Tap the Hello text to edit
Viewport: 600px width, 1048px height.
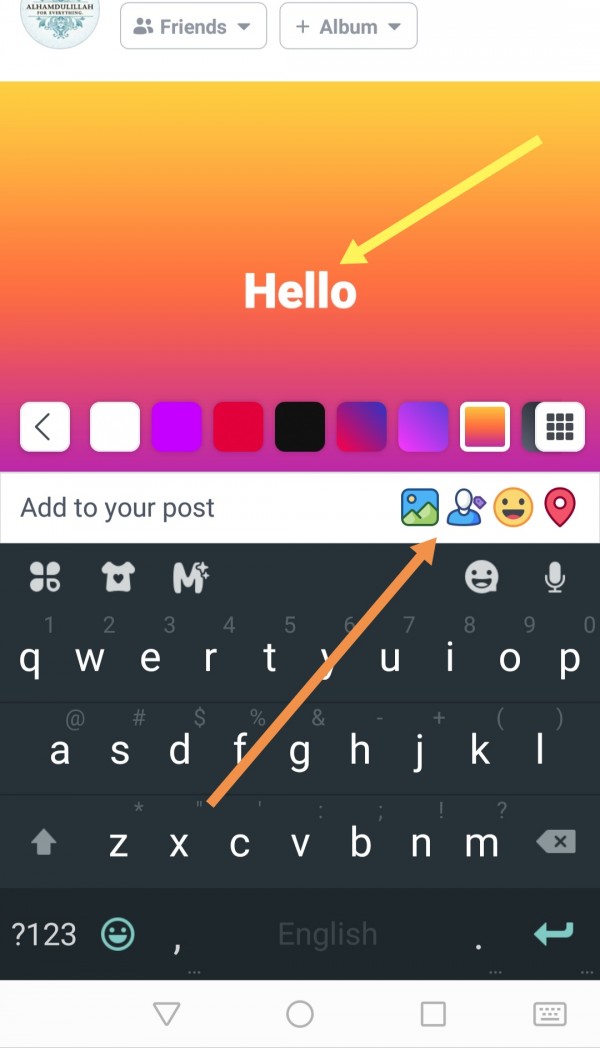[x=300, y=290]
